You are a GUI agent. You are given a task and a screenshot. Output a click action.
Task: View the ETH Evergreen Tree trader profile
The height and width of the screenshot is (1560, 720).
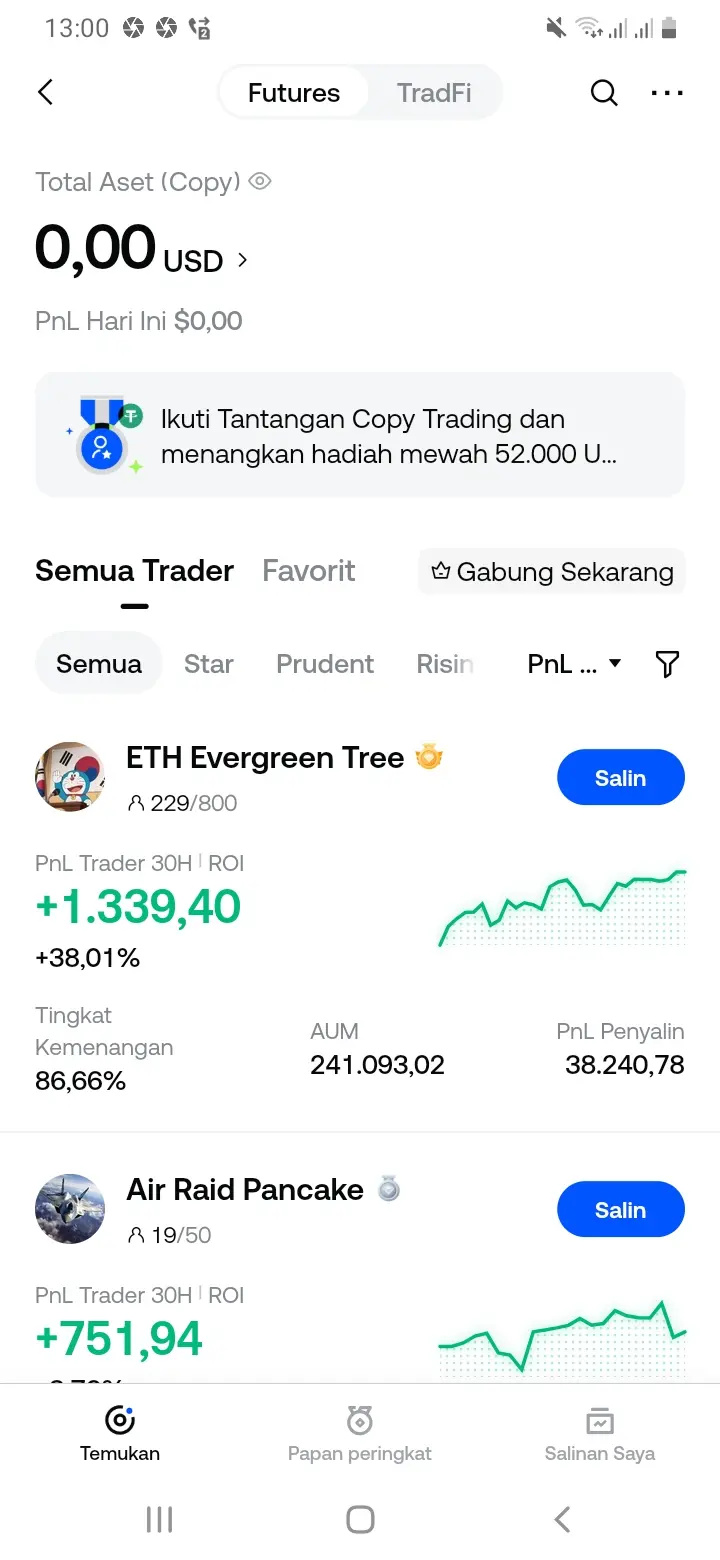264,758
